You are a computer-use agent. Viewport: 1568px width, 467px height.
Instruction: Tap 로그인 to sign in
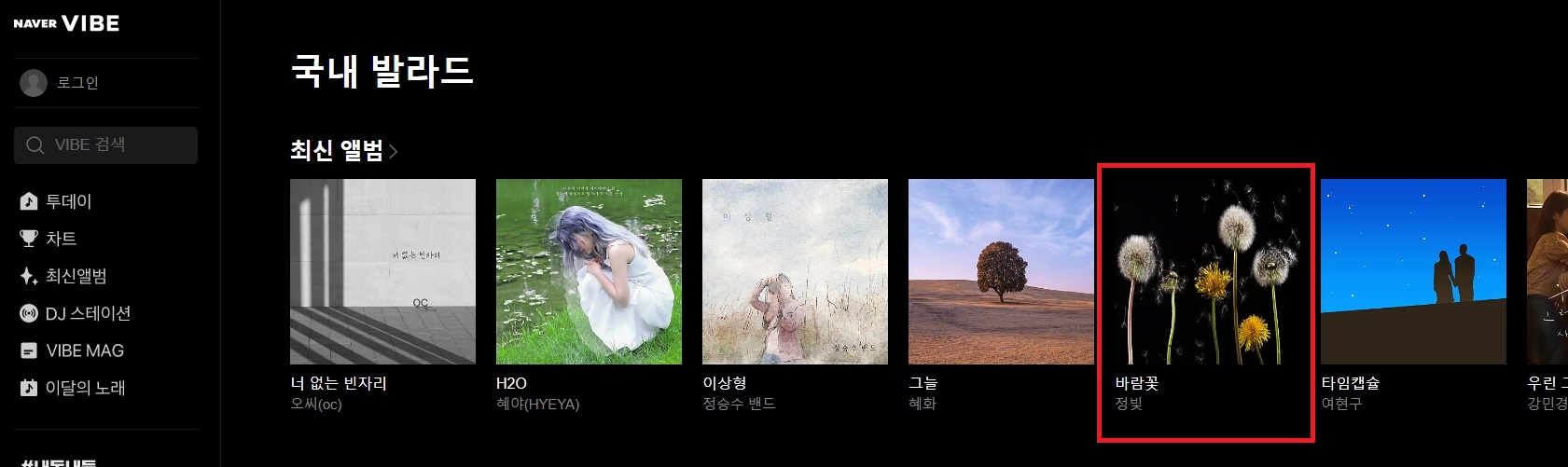pos(76,83)
